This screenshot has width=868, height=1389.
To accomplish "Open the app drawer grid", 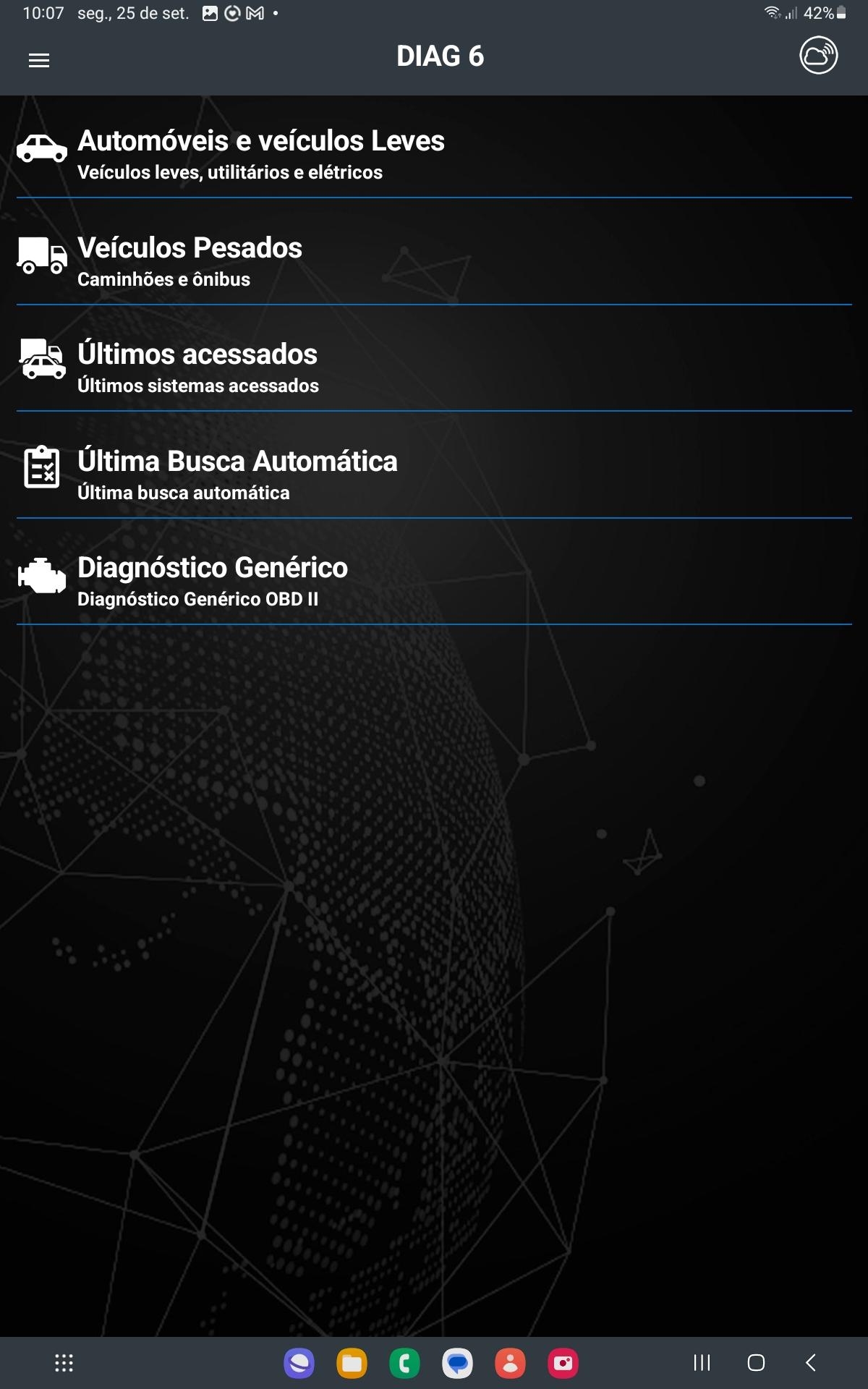I will point(64,1363).
